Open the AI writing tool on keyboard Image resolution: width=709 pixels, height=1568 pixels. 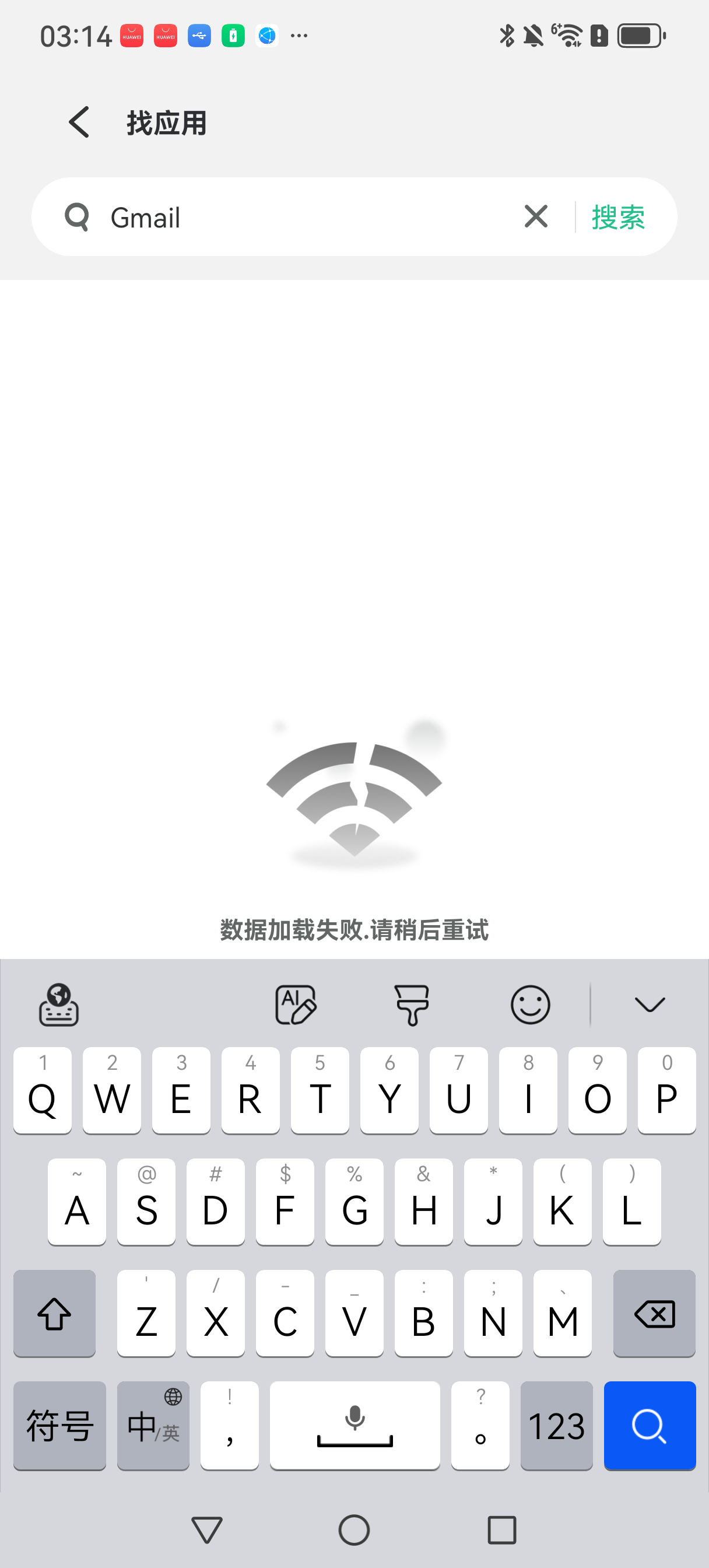296,1005
